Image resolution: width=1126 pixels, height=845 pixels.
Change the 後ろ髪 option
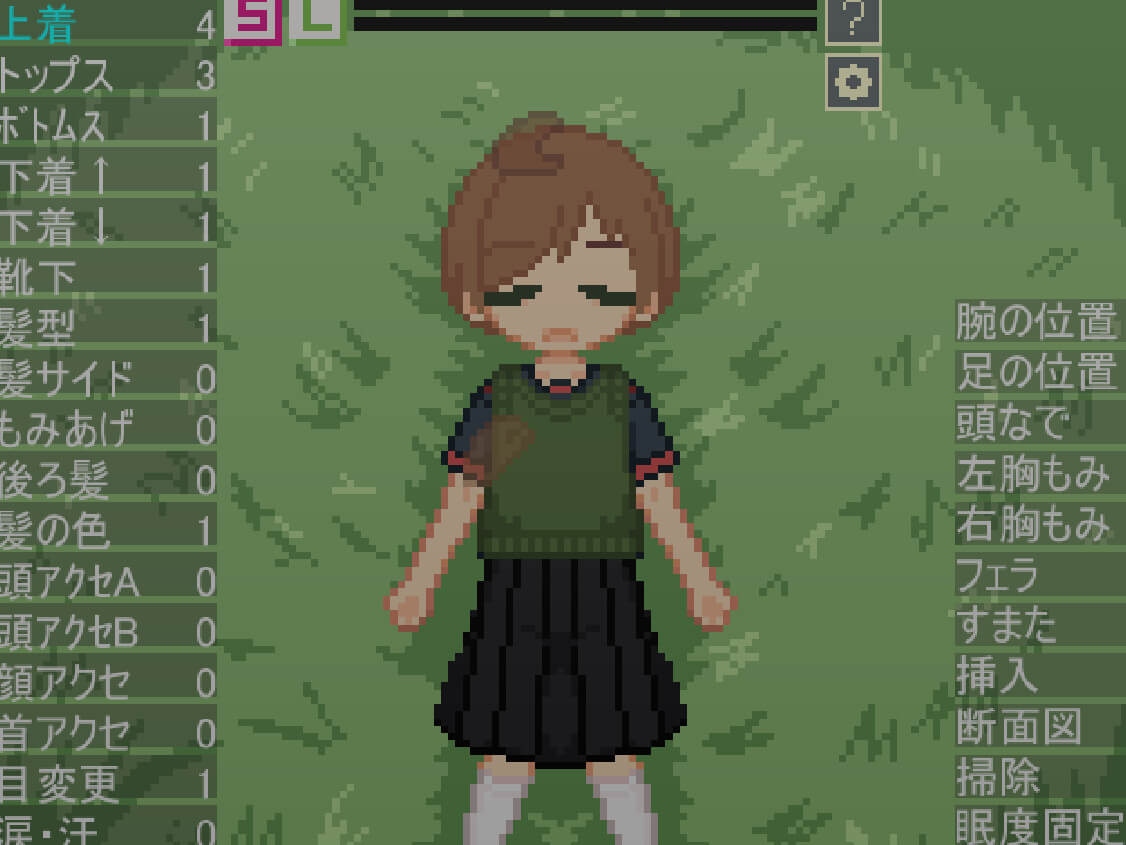coord(107,481)
